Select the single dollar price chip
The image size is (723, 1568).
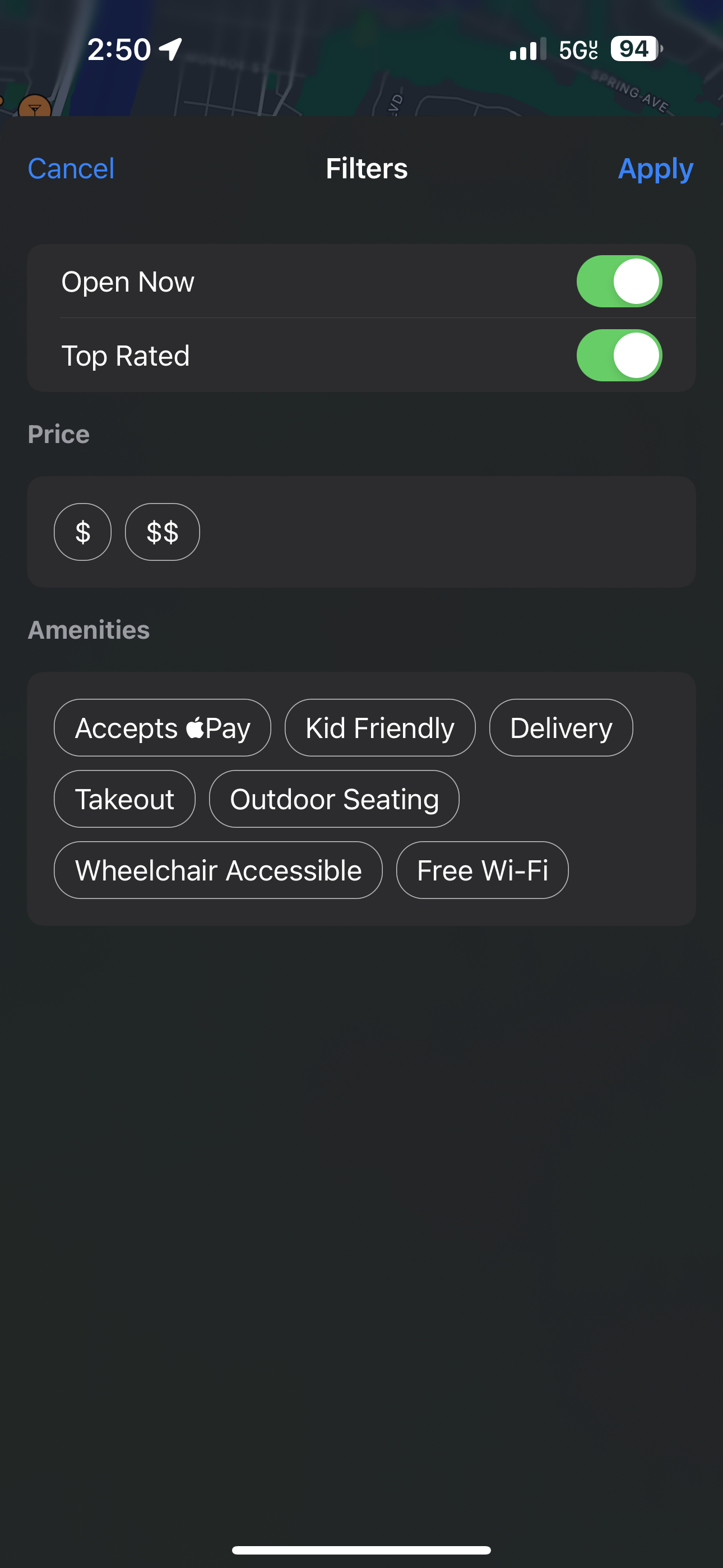(83, 532)
